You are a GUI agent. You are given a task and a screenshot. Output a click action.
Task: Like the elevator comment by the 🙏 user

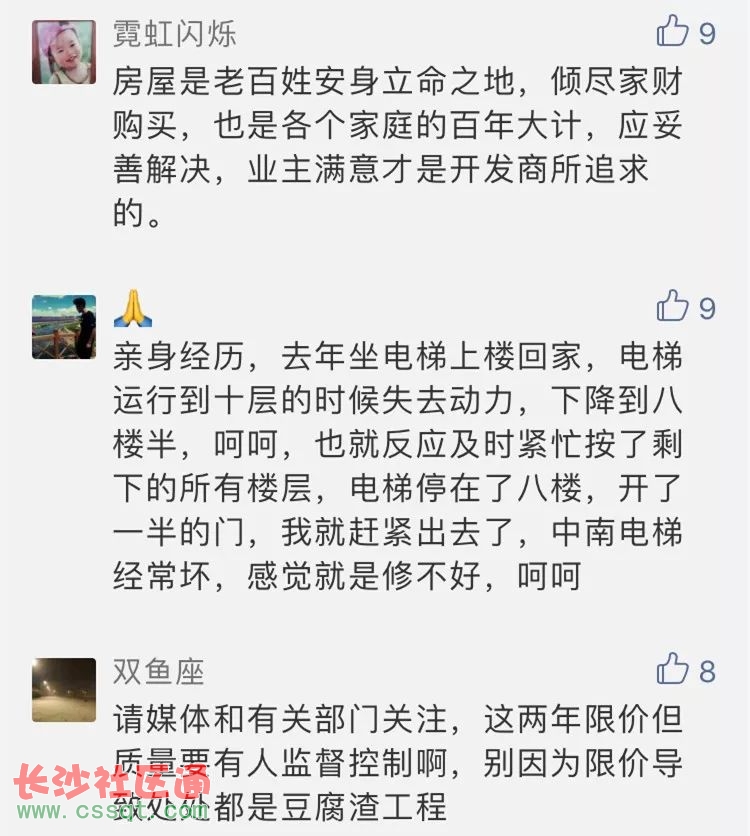coord(673,306)
